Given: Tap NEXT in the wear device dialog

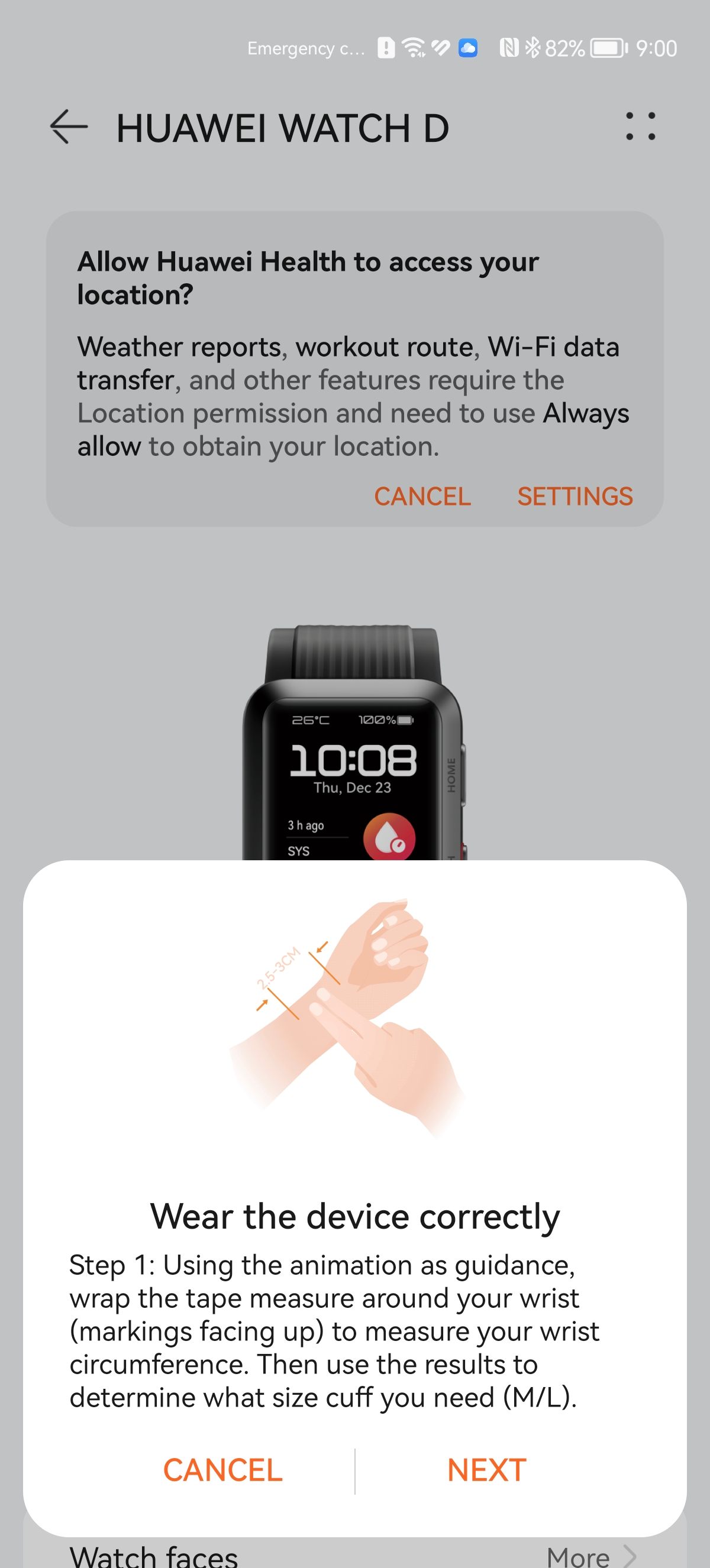Looking at the screenshot, I should click(x=486, y=1470).
